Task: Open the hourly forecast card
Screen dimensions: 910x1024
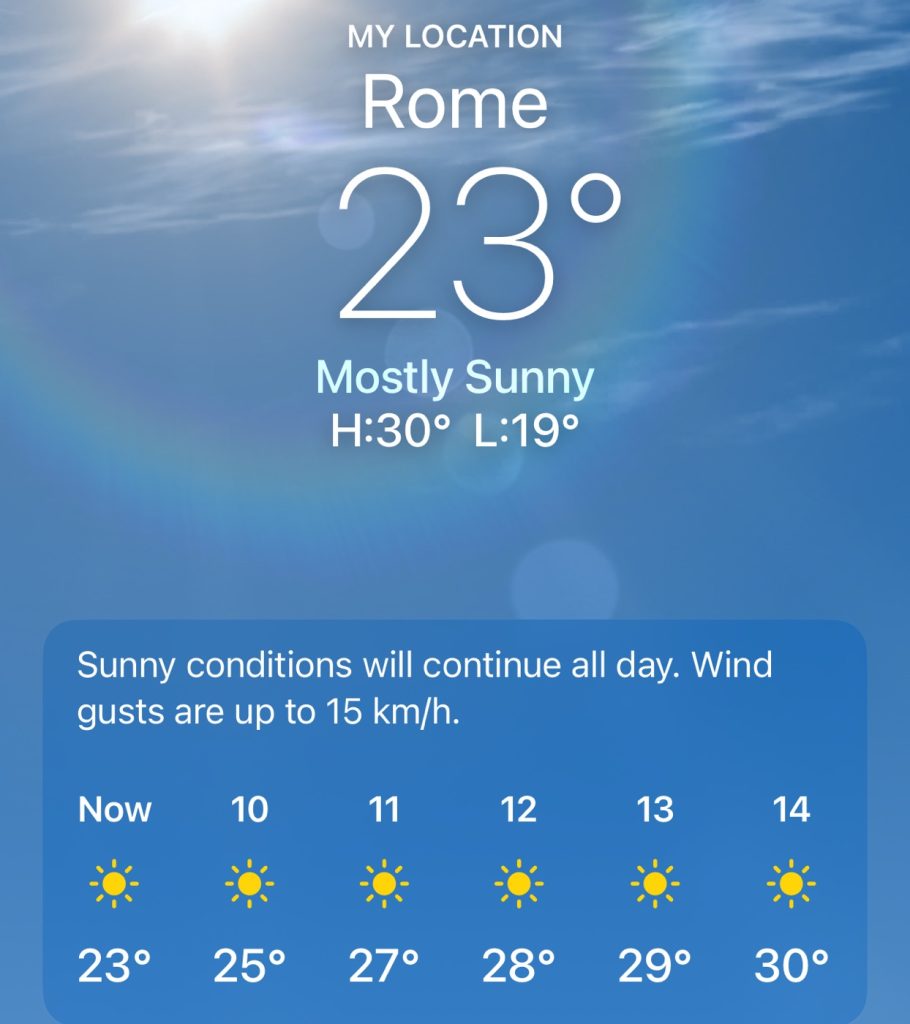Action: (x=454, y=820)
